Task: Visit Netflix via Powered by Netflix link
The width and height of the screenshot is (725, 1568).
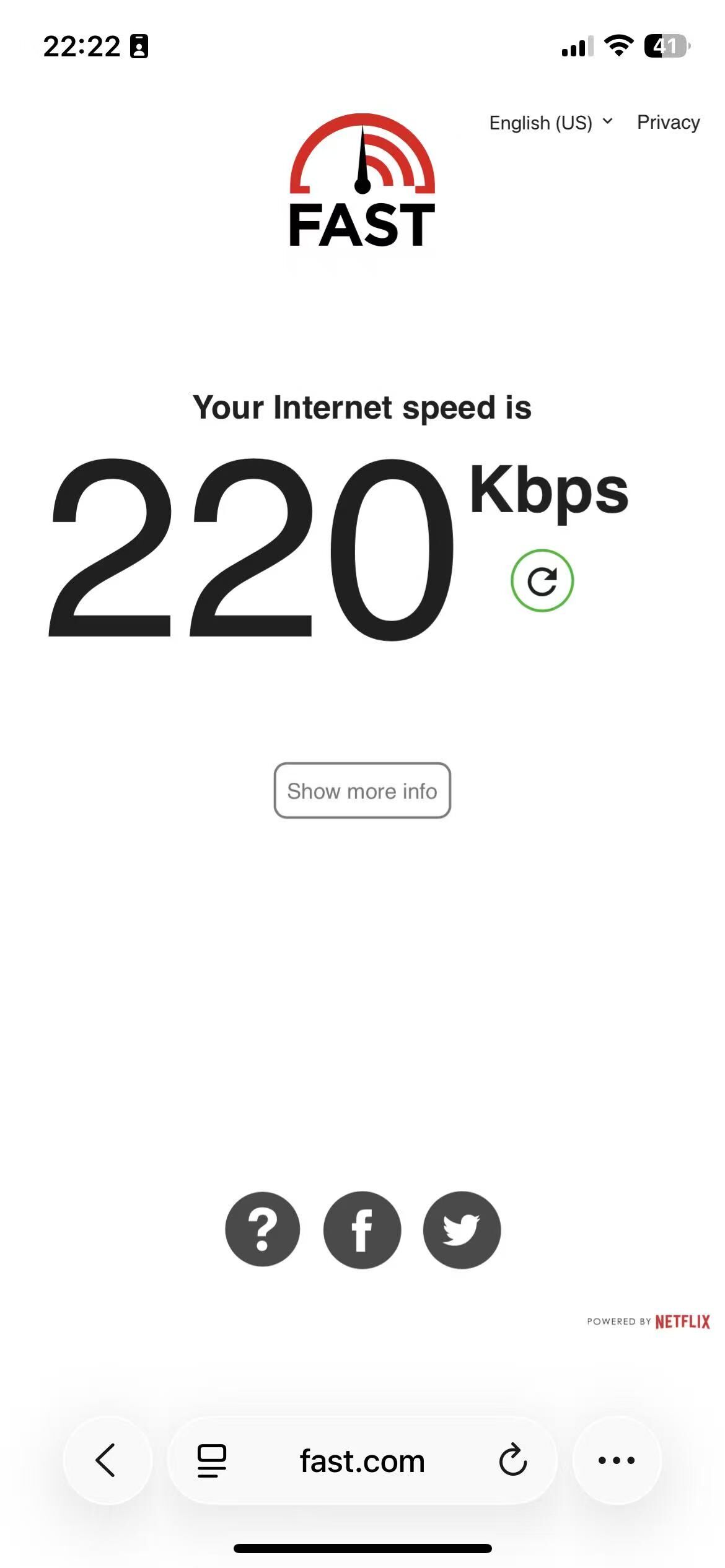Action: (648, 1322)
